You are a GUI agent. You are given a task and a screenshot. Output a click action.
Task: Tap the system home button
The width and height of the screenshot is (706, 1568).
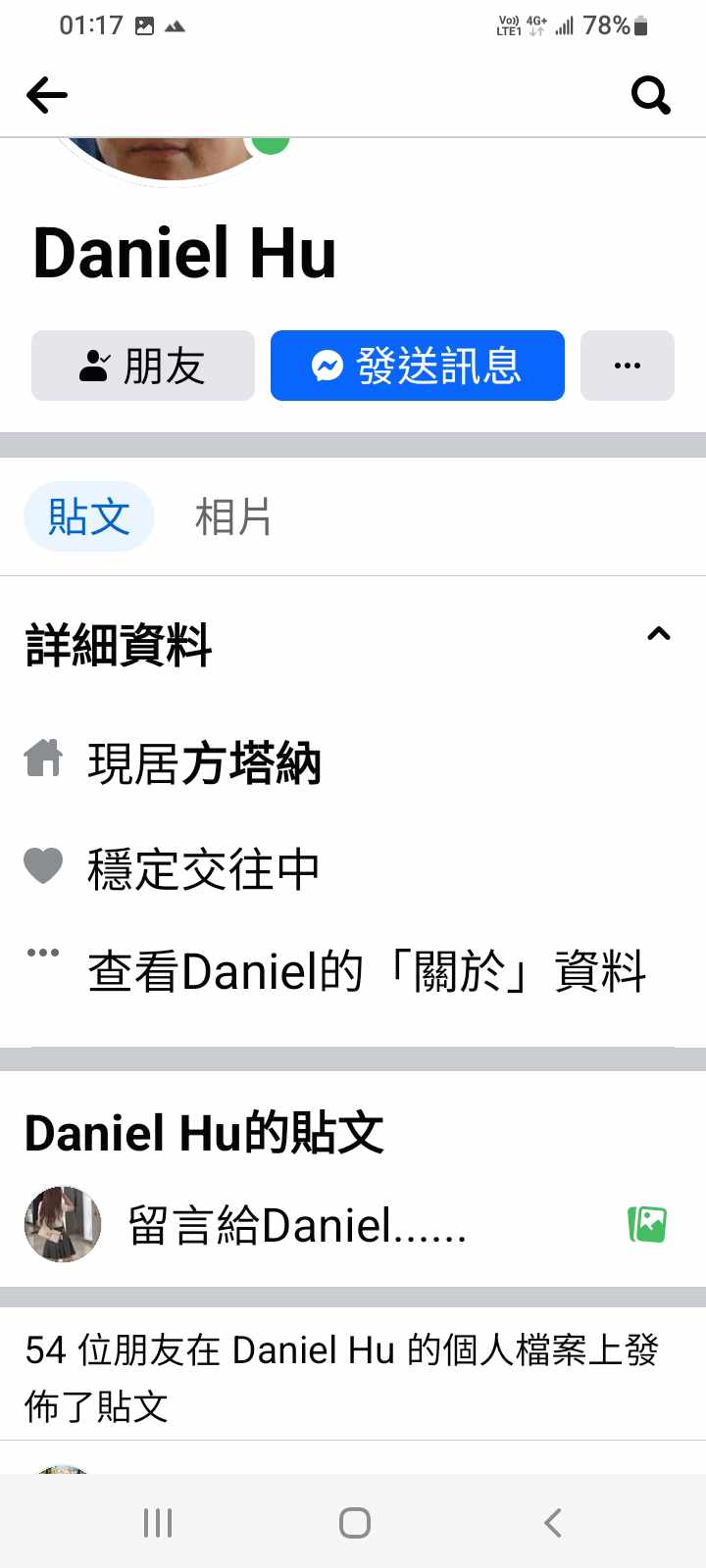[354, 1522]
